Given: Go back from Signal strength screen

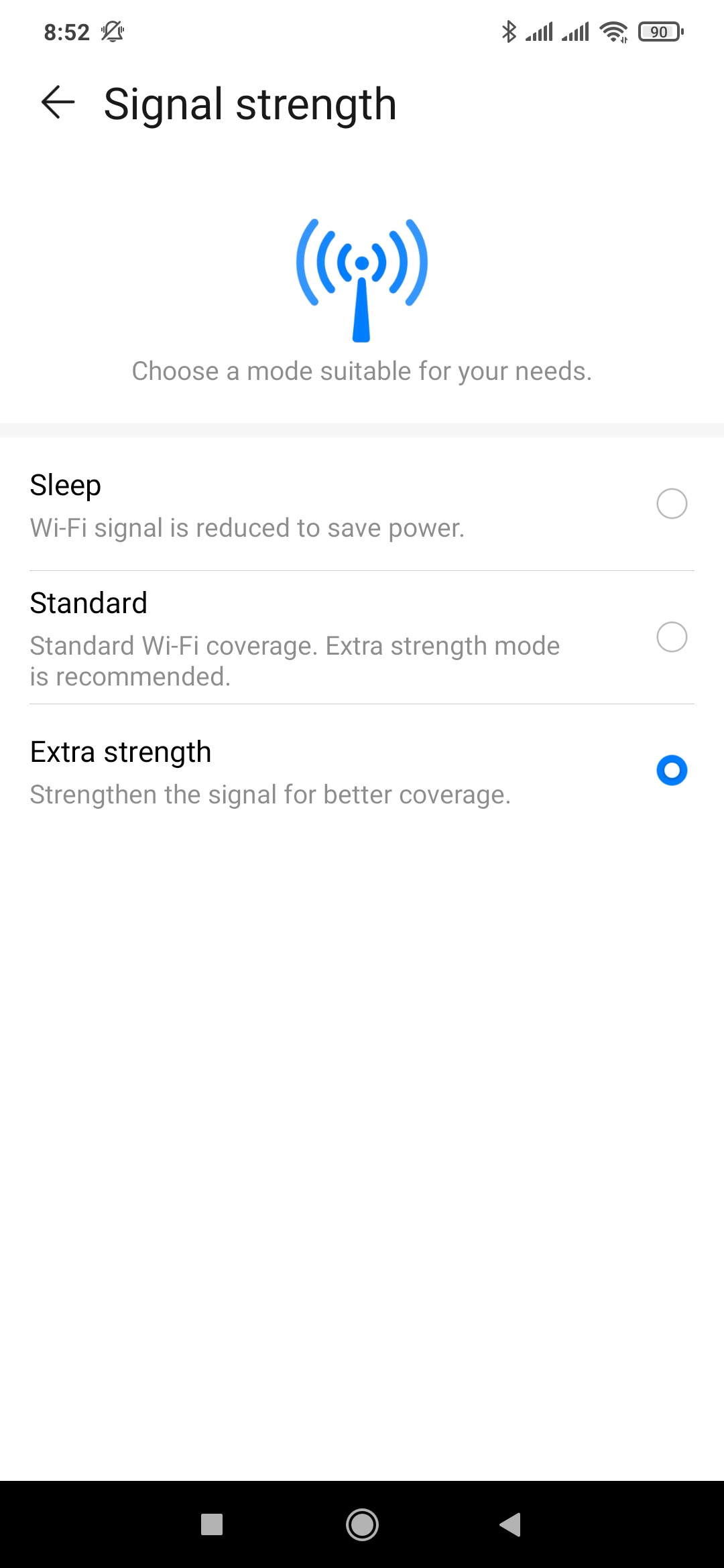Looking at the screenshot, I should (58, 103).
